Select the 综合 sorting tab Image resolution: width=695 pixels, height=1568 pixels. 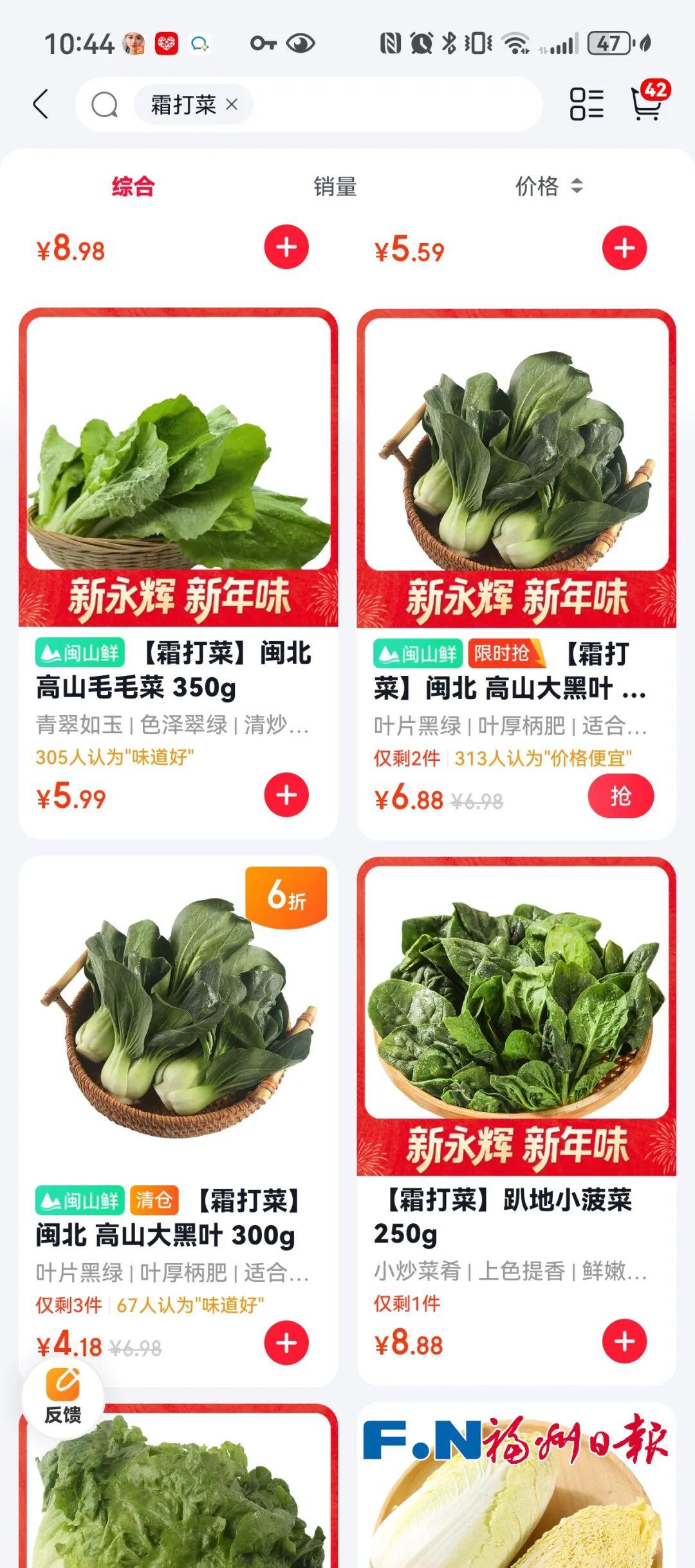[x=133, y=187]
